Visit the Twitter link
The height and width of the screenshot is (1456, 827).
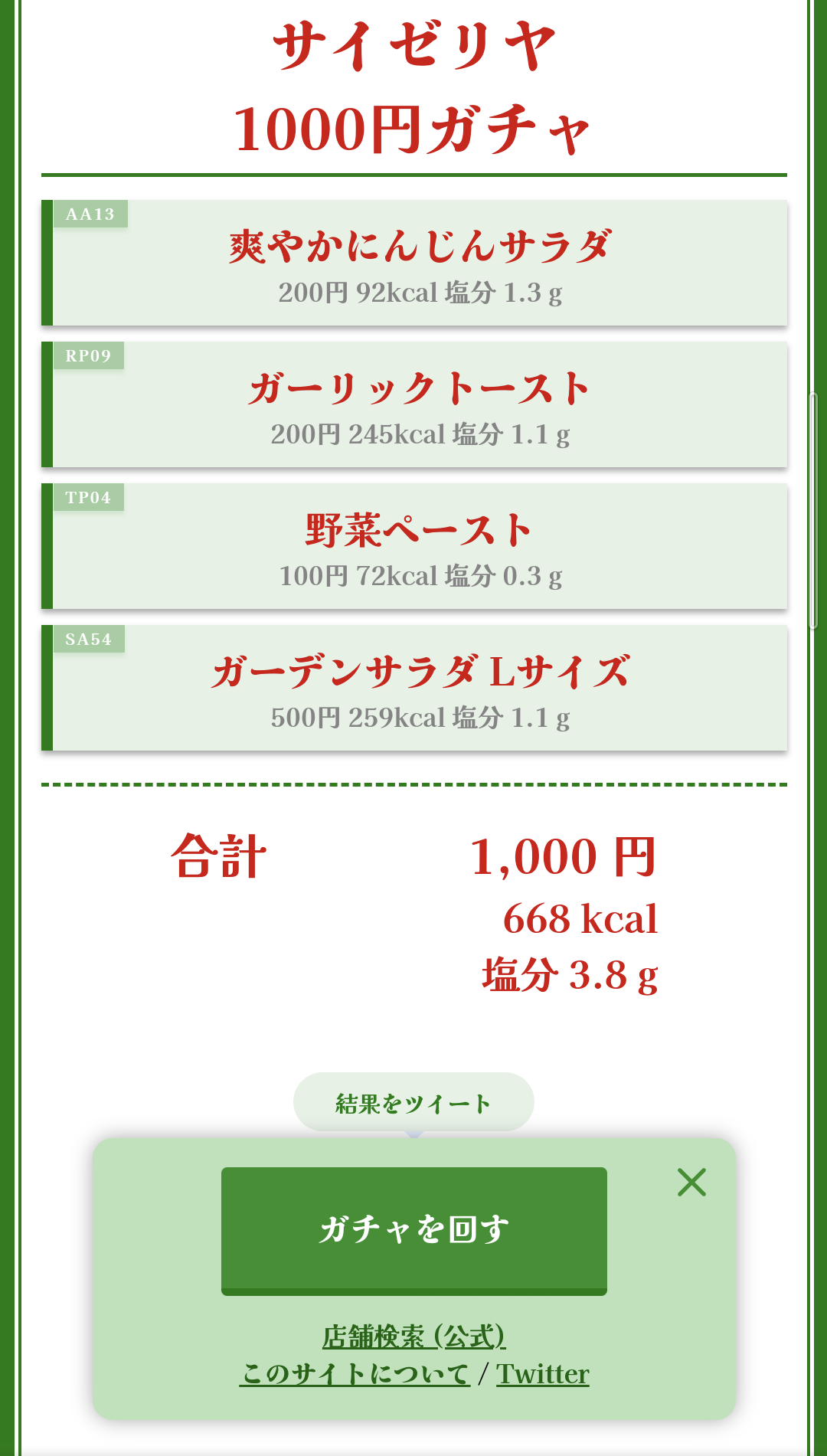pyautogui.click(x=542, y=1374)
